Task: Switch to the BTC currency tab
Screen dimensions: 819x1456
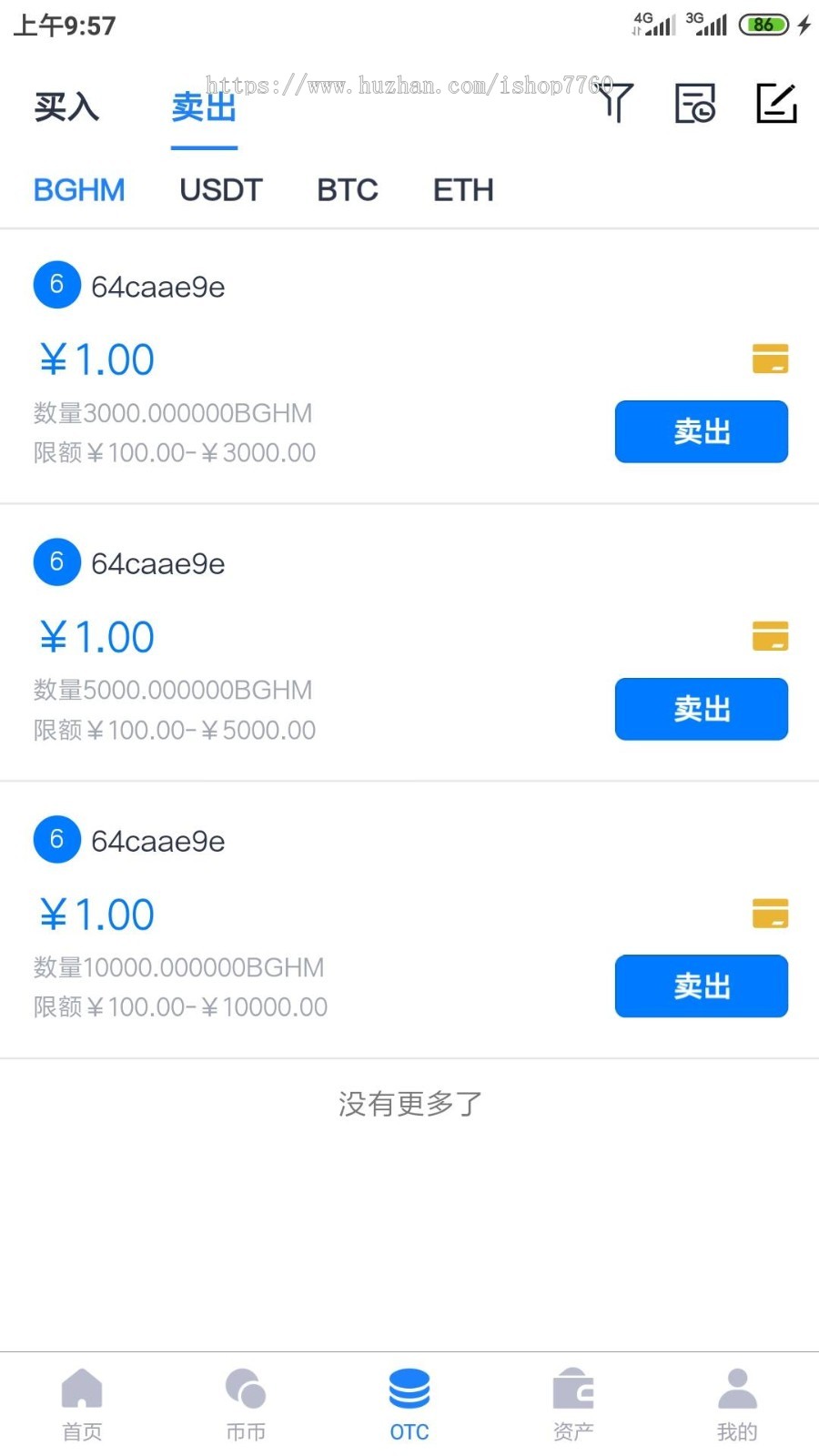Action: pyautogui.click(x=347, y=190)
